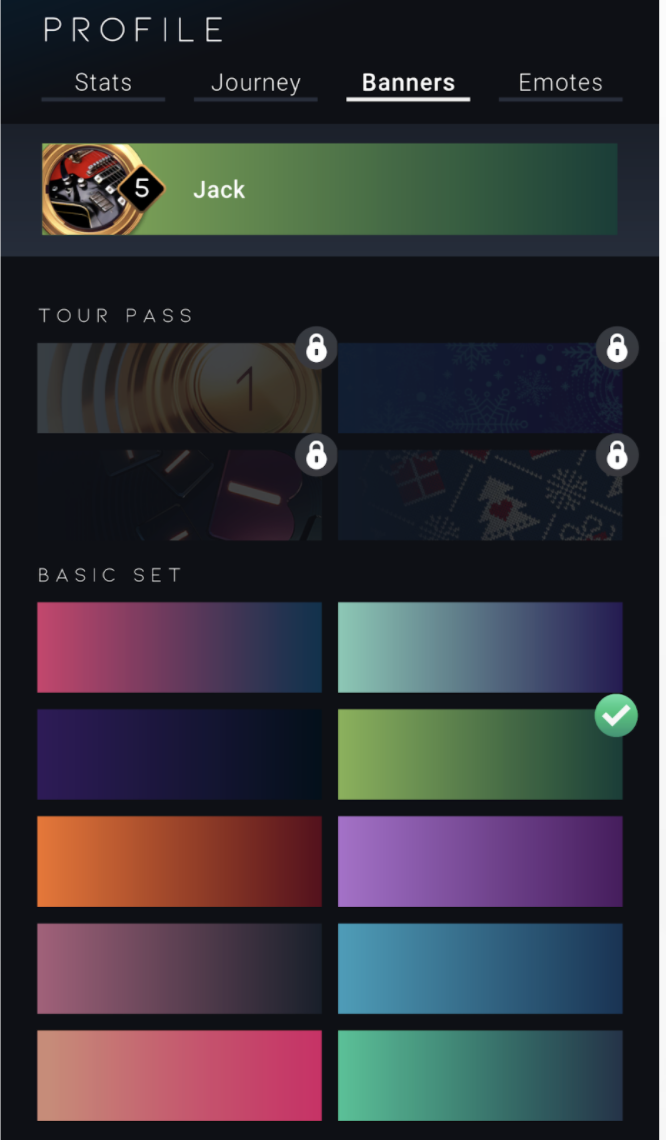The width and height of the screenshot is (666, 1140).
Task: Switch to the Stats tab
Action: tap(103, 83)
